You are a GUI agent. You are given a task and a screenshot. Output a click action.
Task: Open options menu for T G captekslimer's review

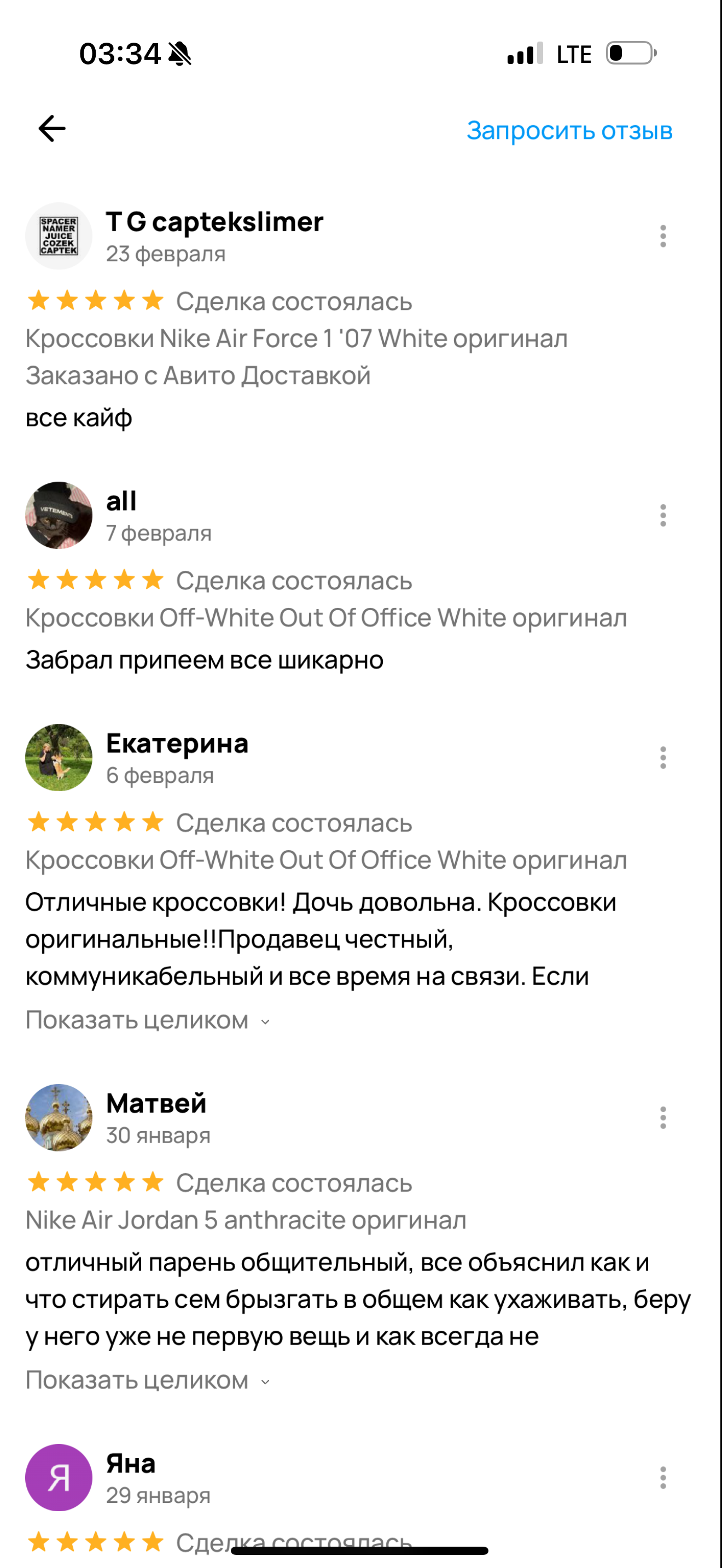663,236
